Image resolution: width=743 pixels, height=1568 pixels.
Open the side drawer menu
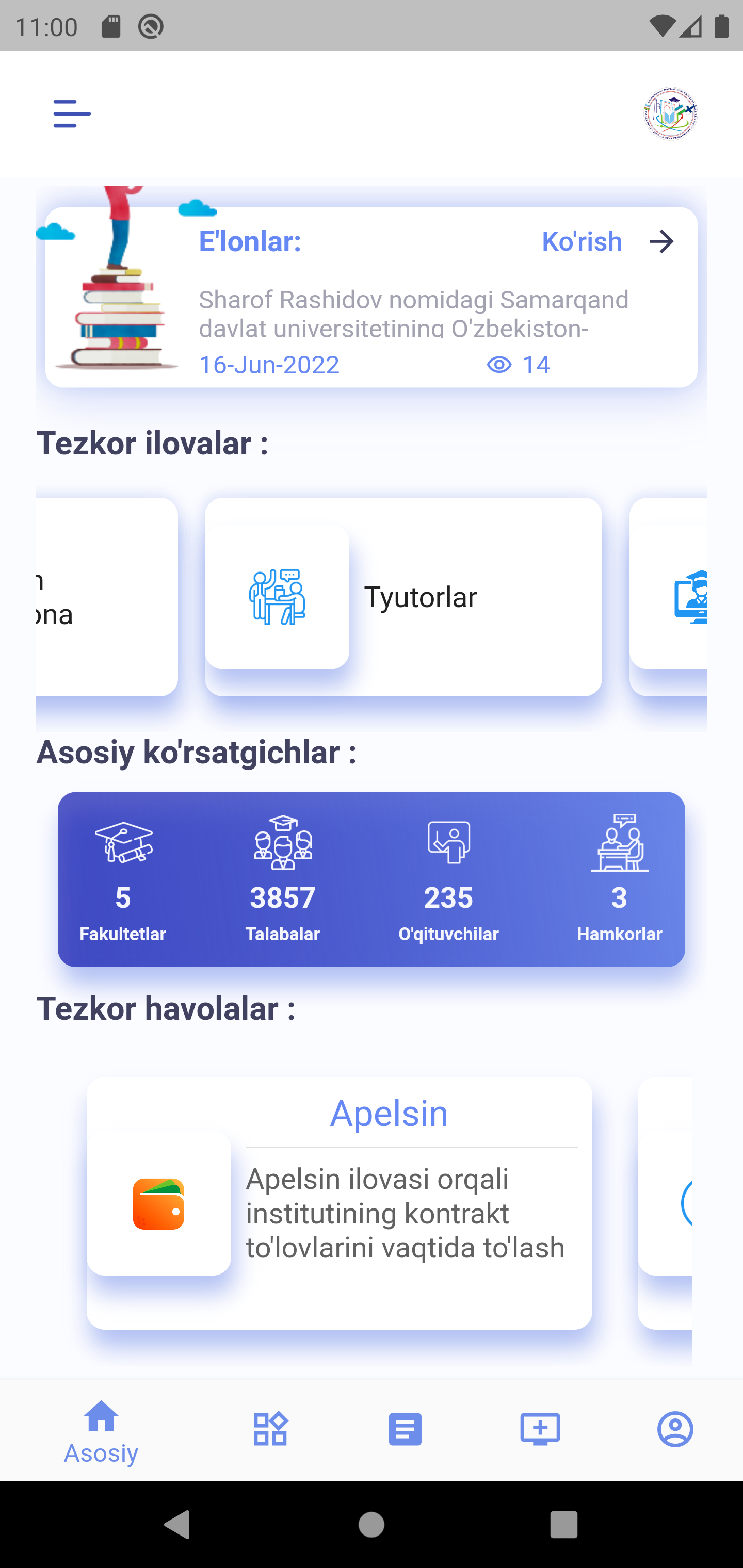[x=72, y=114]
